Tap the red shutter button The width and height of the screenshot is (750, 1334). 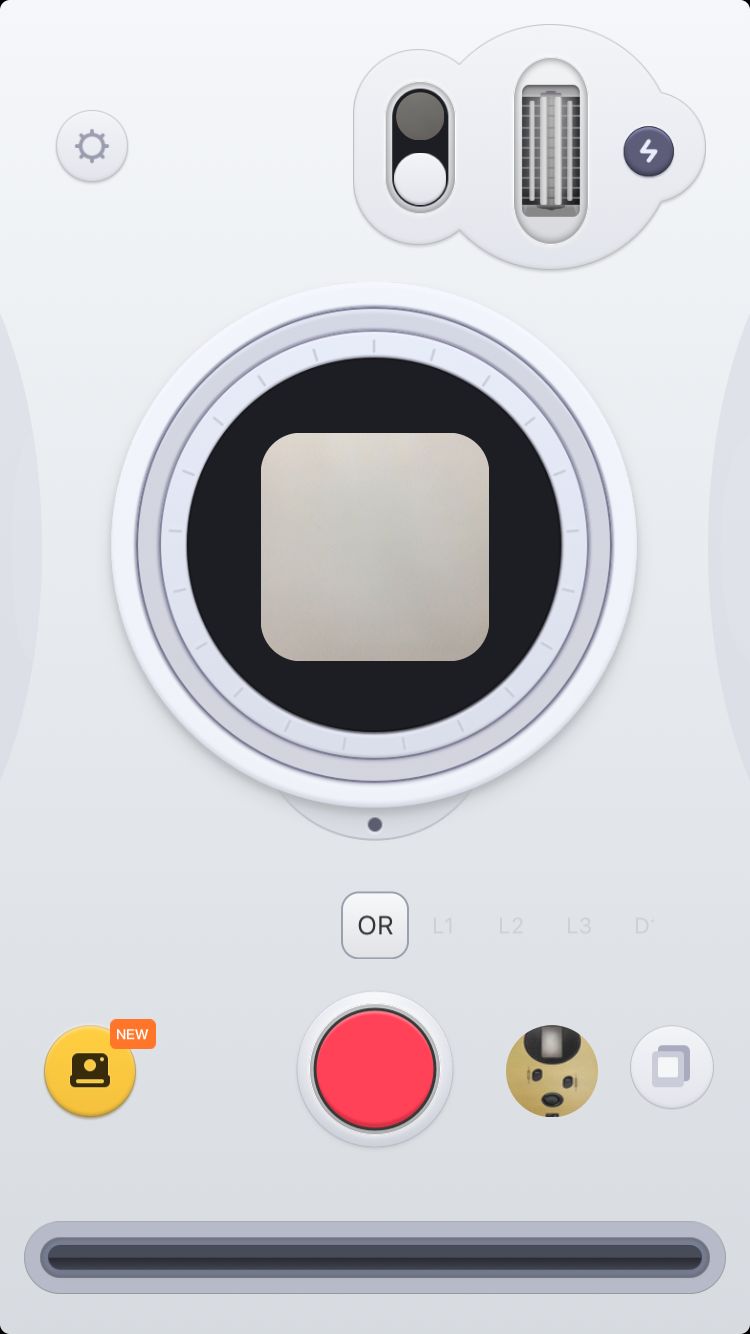[375, 1069]
